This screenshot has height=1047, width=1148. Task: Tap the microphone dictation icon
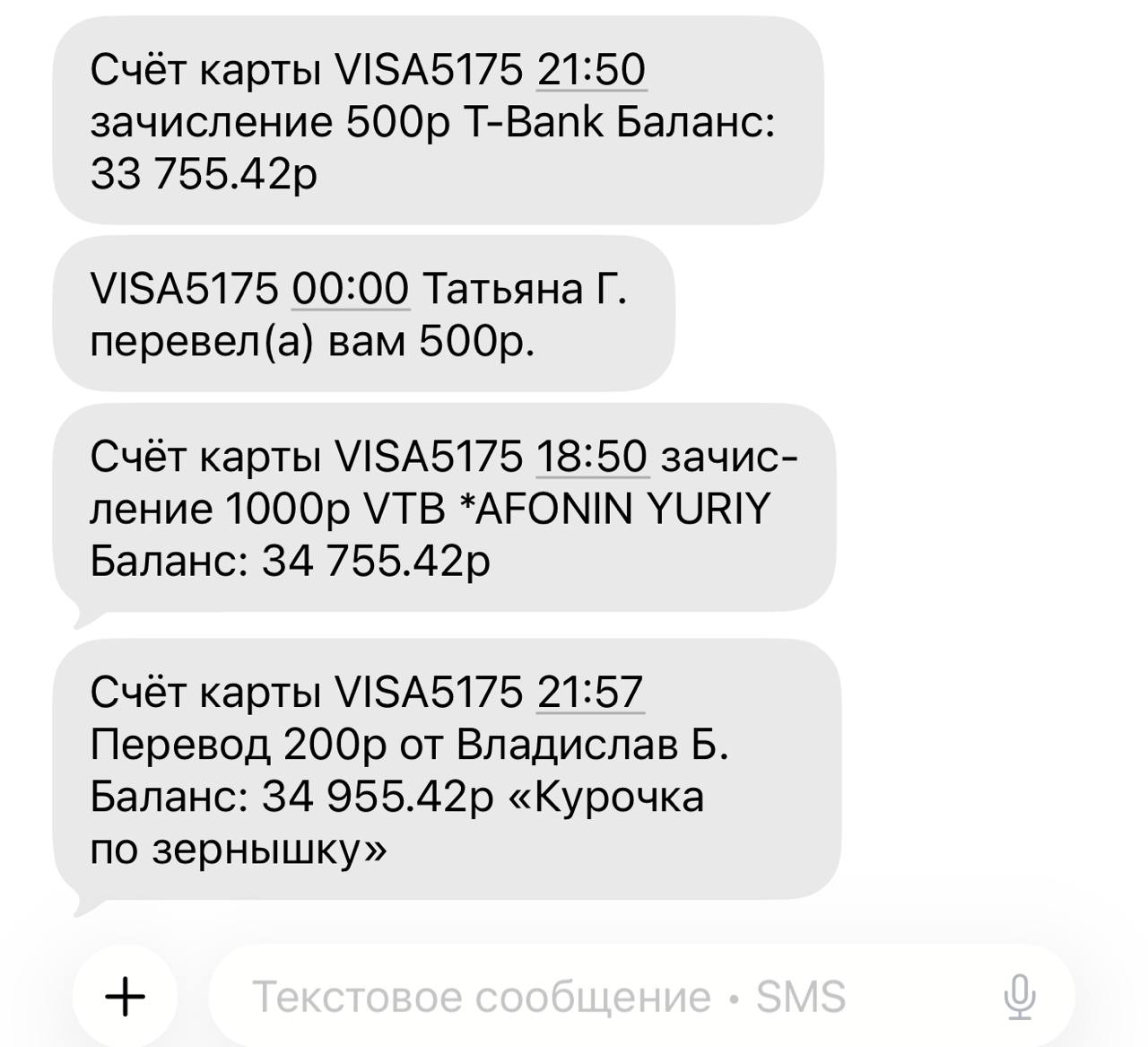click(x=1019, y=997)
